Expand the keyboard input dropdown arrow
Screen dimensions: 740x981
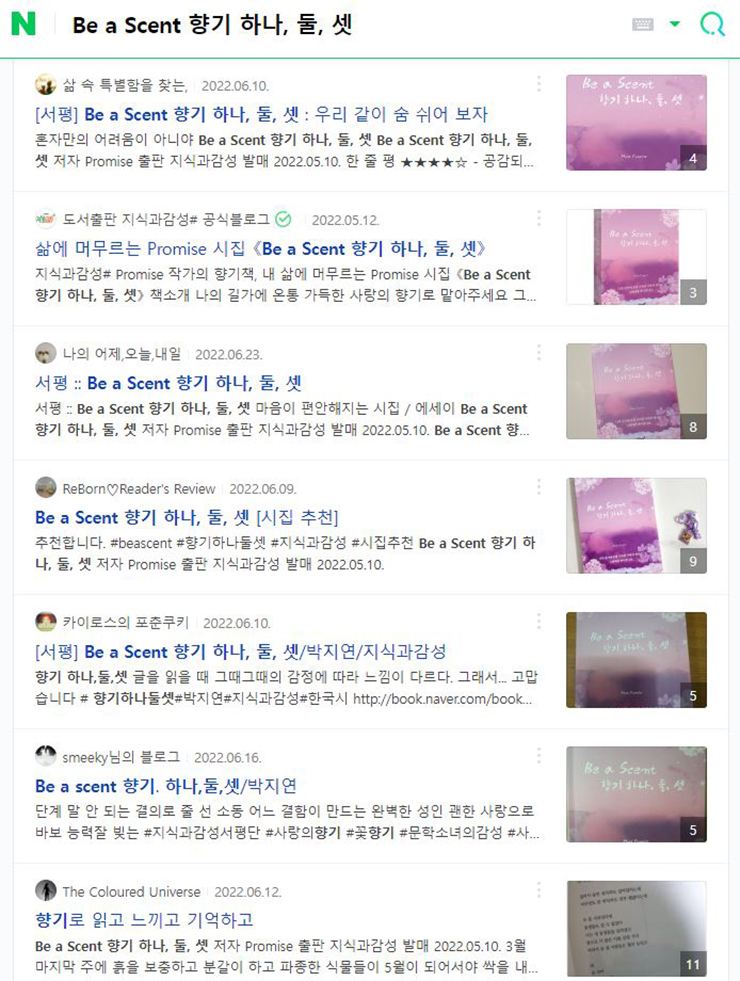pos(675,25)
